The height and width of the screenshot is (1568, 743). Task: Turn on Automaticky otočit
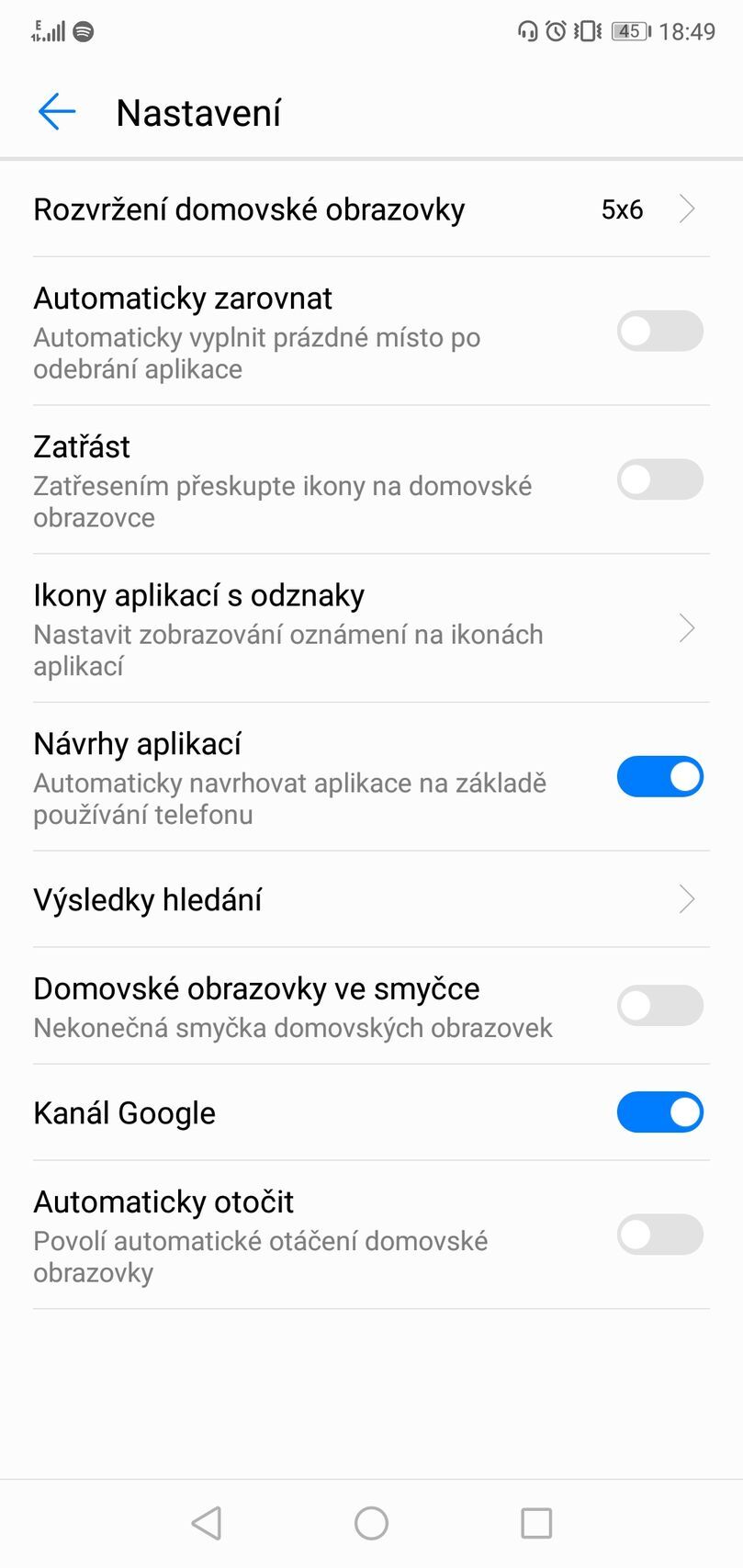[659, 1235]
